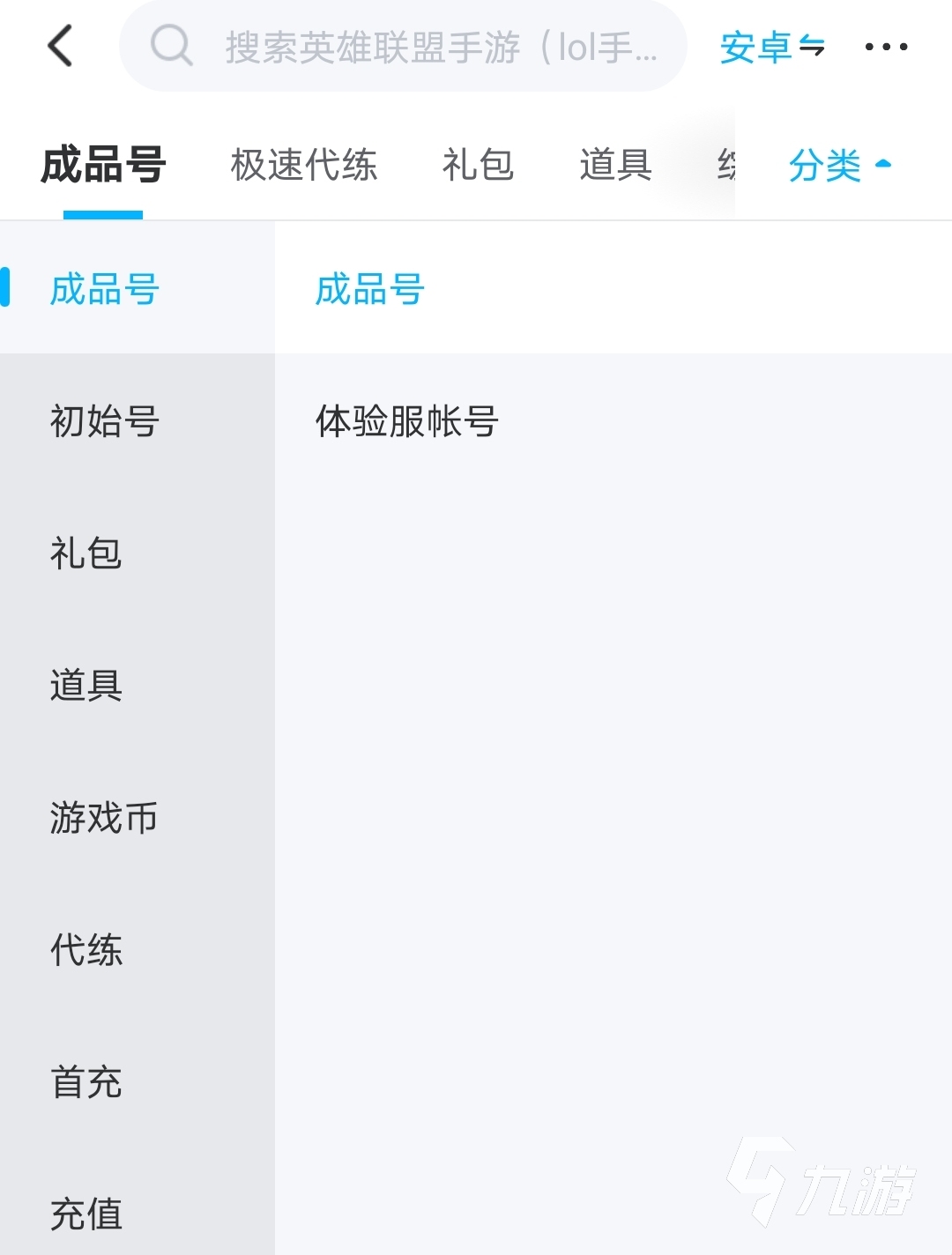The width and height of the screenshot is (952, 1255).
Task: Choose the 代练 category
Action: coord(86,950)
